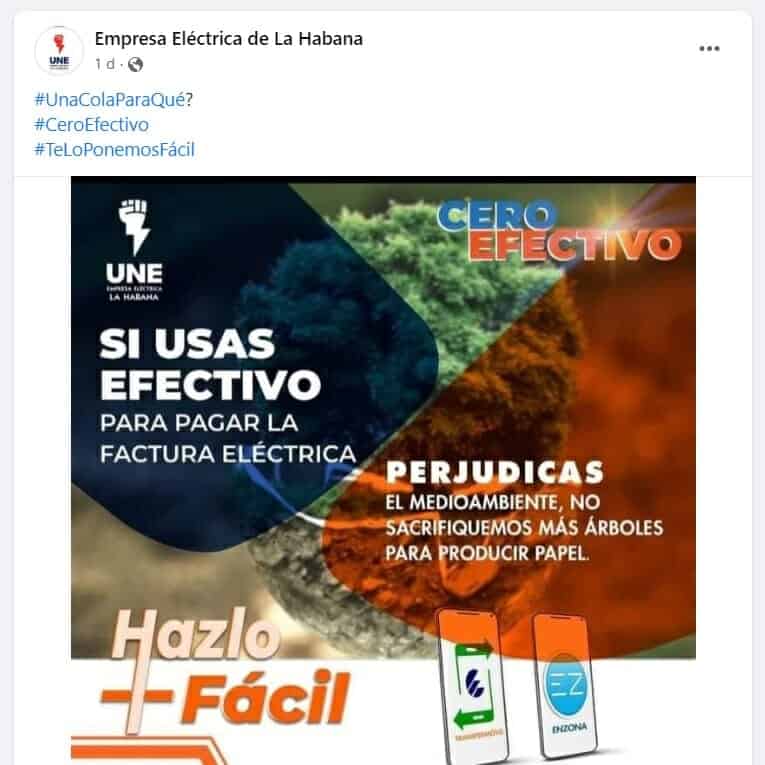The width and height of the screenshot is (765, 765).
Task: Open Empresa Eléctrica de La Habana page name
Action: [228, 39]
